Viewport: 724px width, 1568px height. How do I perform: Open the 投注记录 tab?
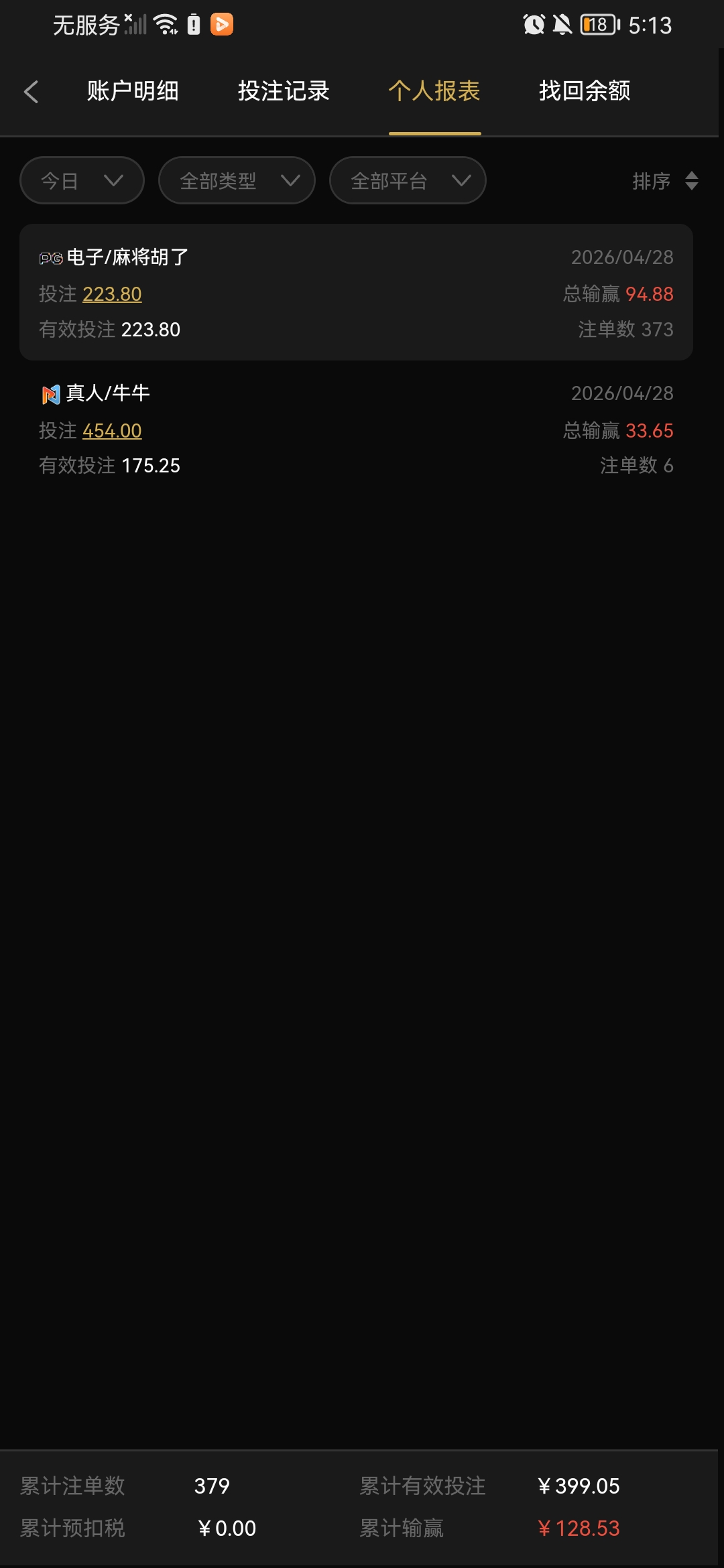[283, 91]
